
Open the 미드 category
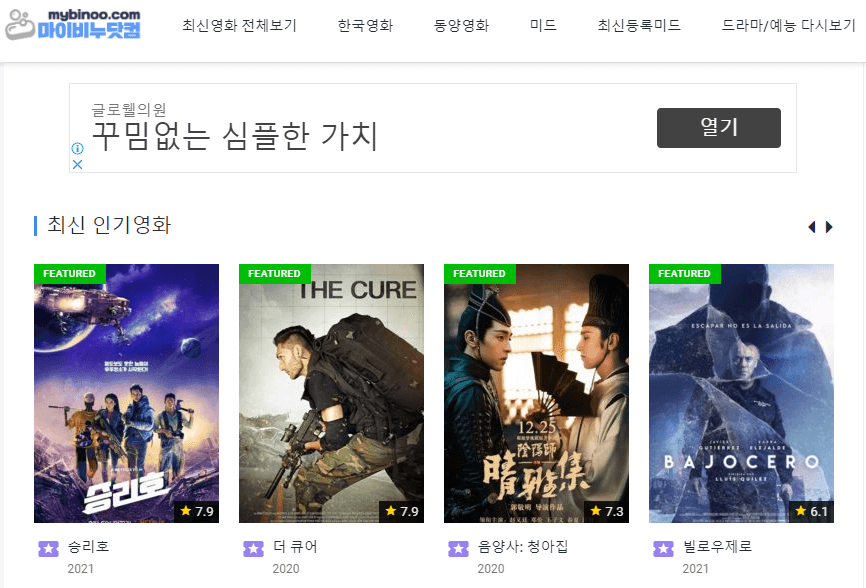543,25
